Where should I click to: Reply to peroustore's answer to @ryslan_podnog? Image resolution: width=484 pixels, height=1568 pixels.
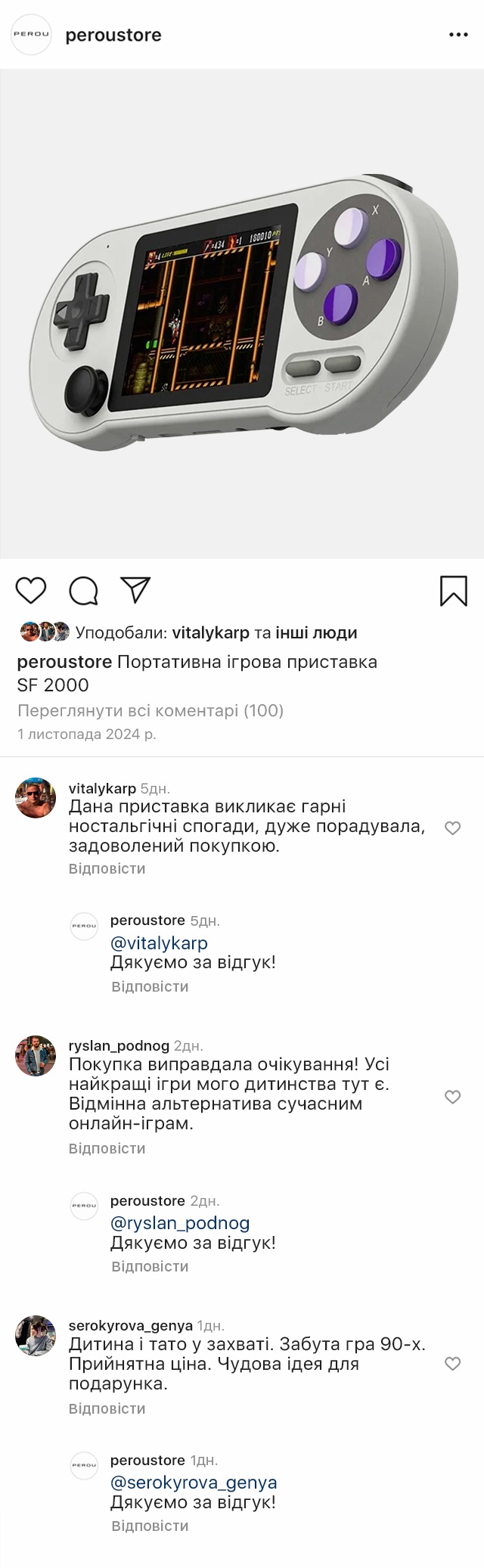[x=150, y=1266]
